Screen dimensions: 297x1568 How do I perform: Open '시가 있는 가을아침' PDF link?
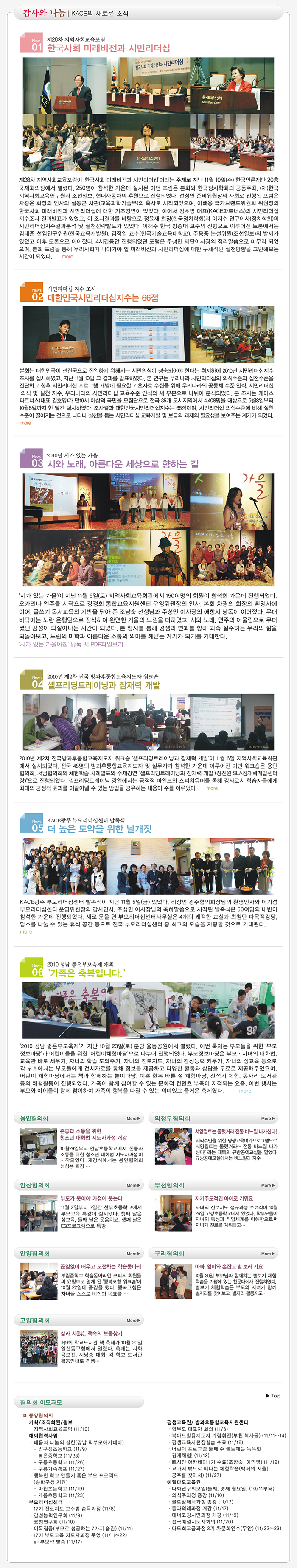point(70,643)
